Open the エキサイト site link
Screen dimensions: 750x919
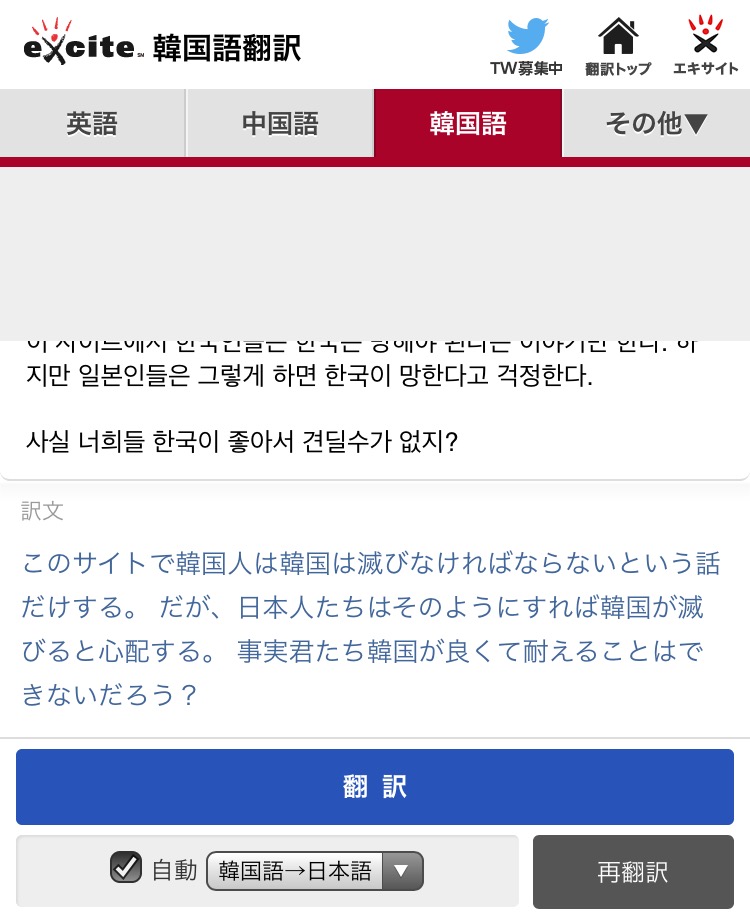click(705, 46)
